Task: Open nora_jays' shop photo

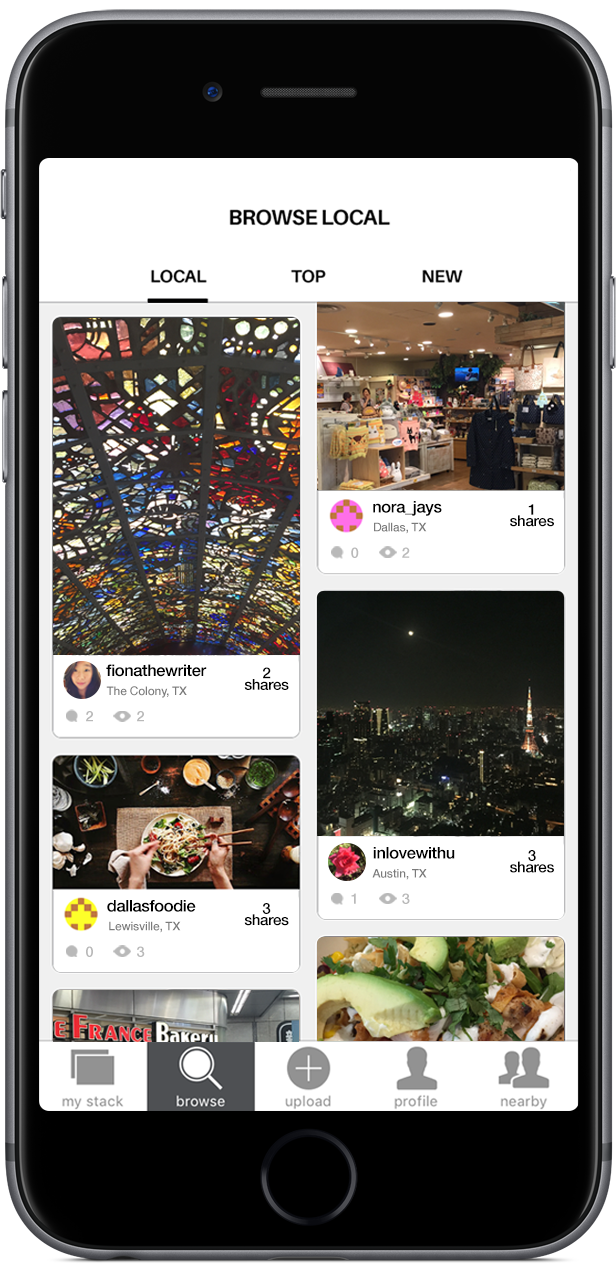Action: (441, 397)
